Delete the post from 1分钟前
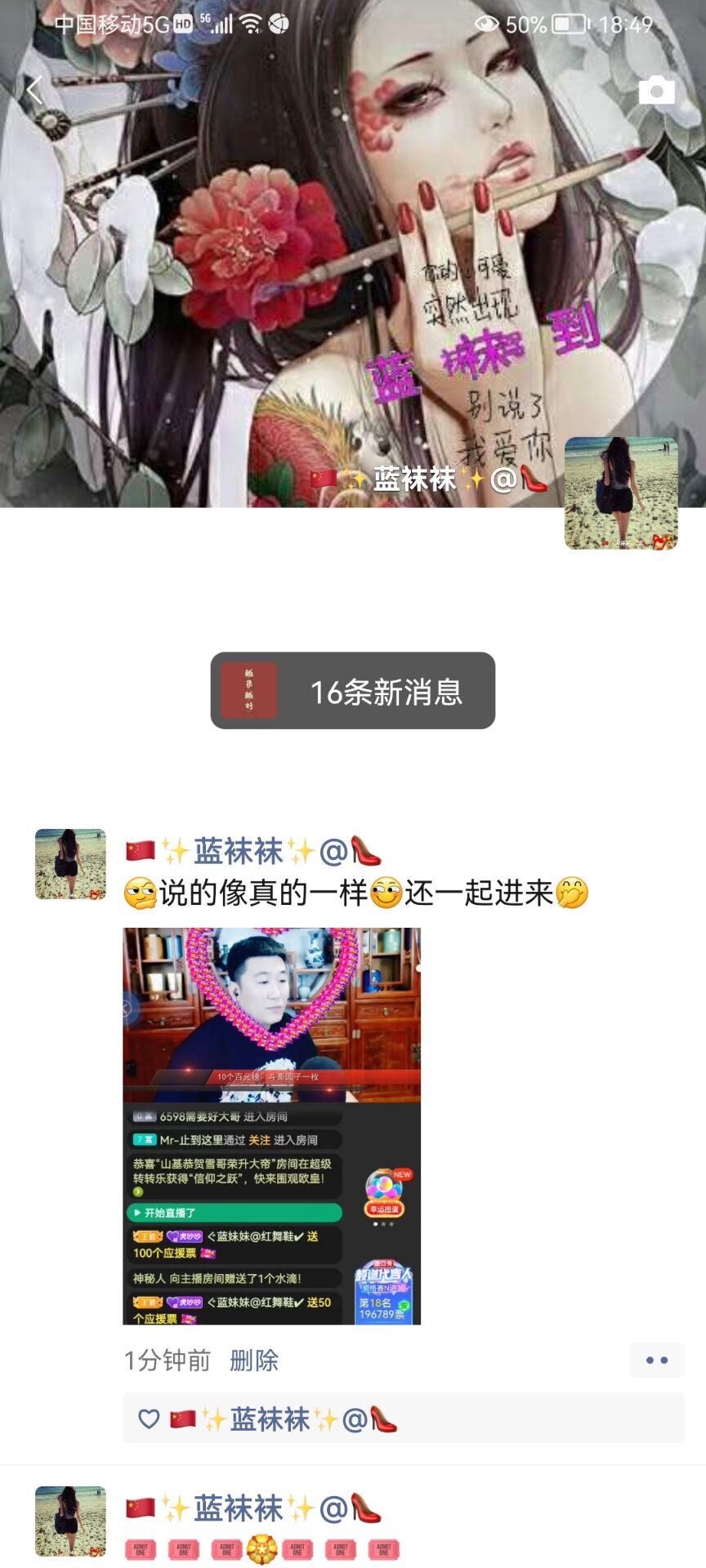The width and height of the screenshot is (706, 1568). (x=254, y=1361)
